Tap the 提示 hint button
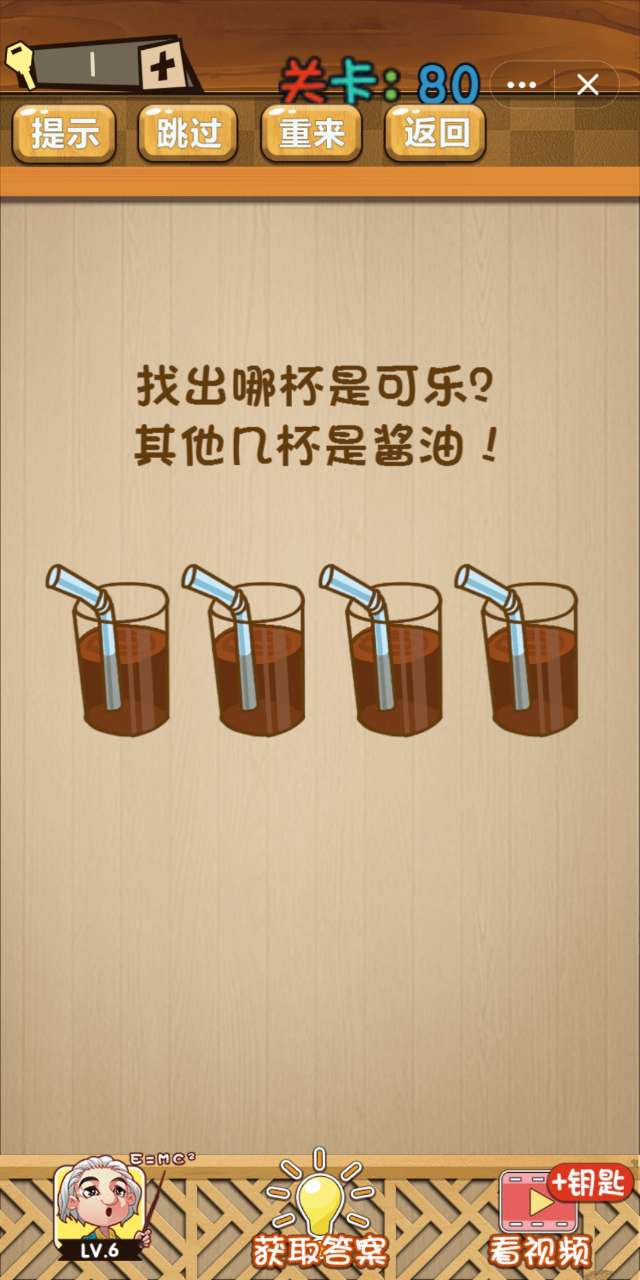The height and width of the screenshot is (1280, 640). tap(64, 133)
